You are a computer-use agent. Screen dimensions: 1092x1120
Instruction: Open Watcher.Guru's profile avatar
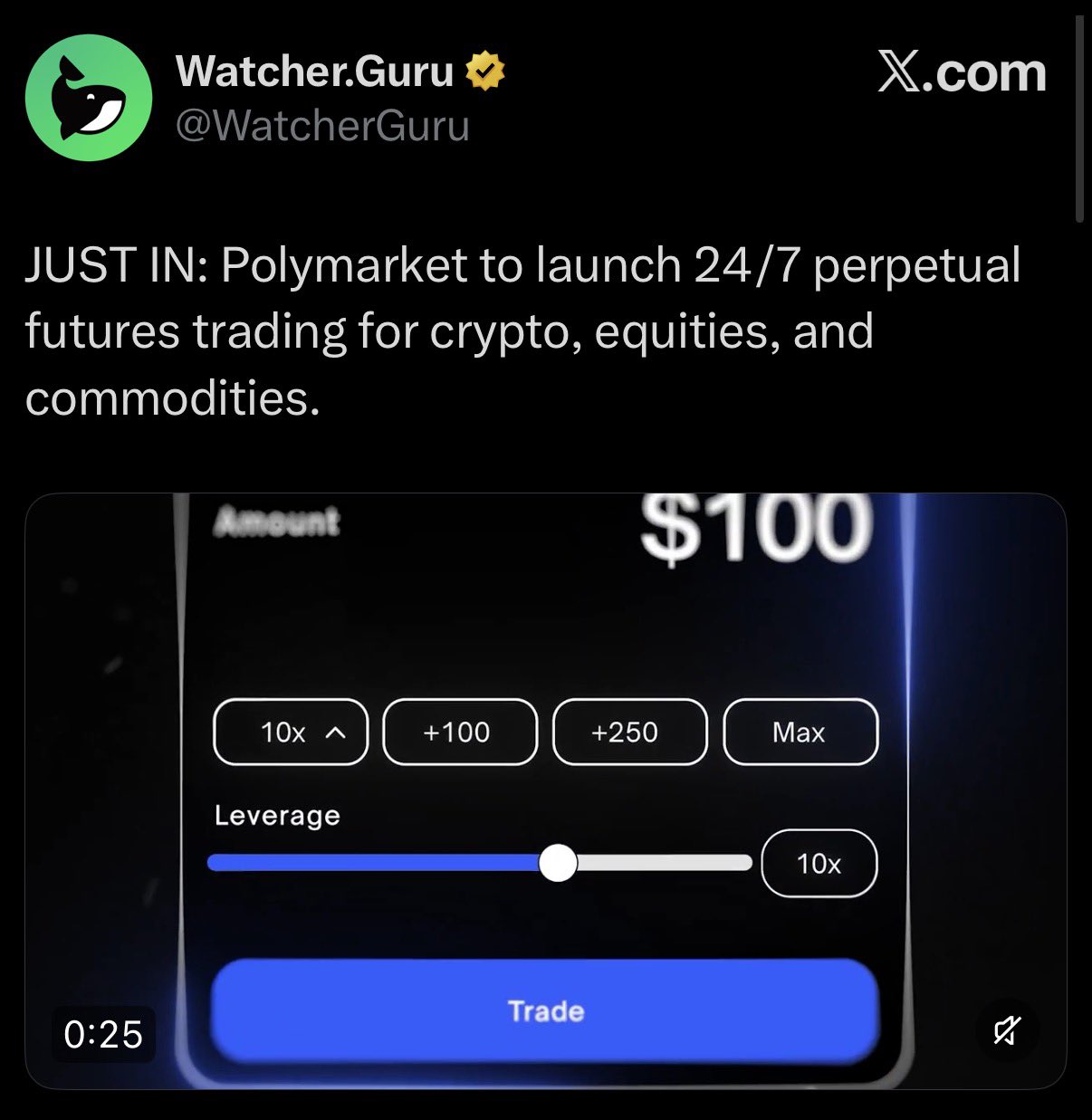click(88, 98)
